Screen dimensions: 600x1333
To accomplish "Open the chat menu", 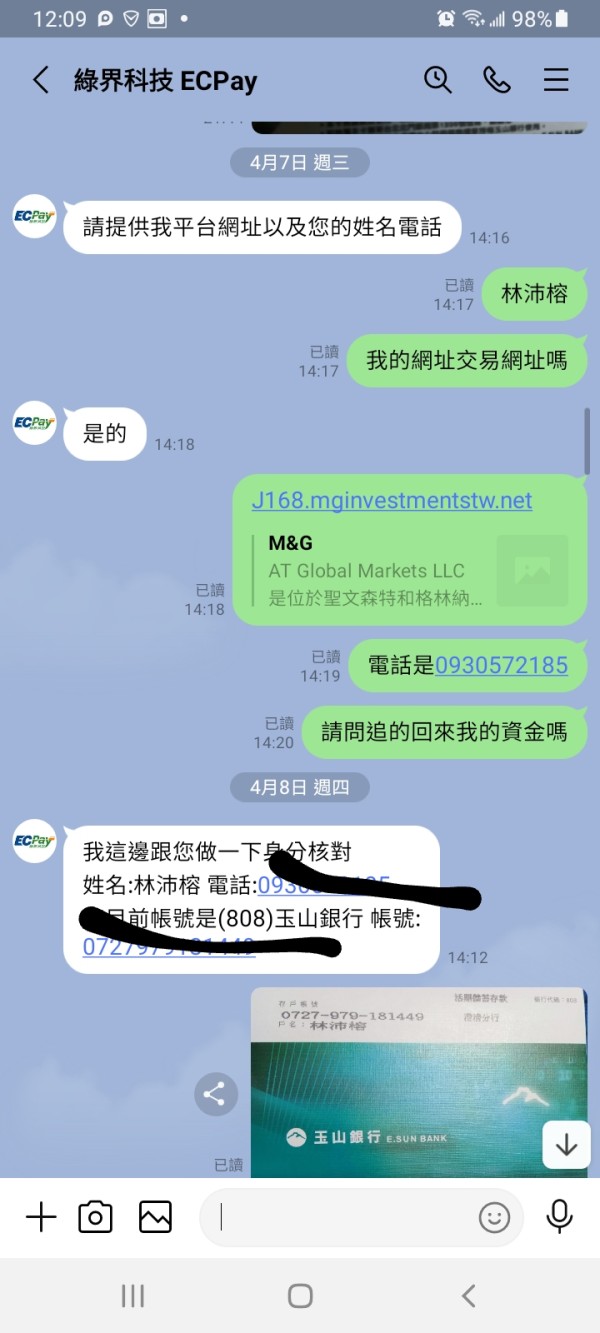I will (x=556, y=80).
